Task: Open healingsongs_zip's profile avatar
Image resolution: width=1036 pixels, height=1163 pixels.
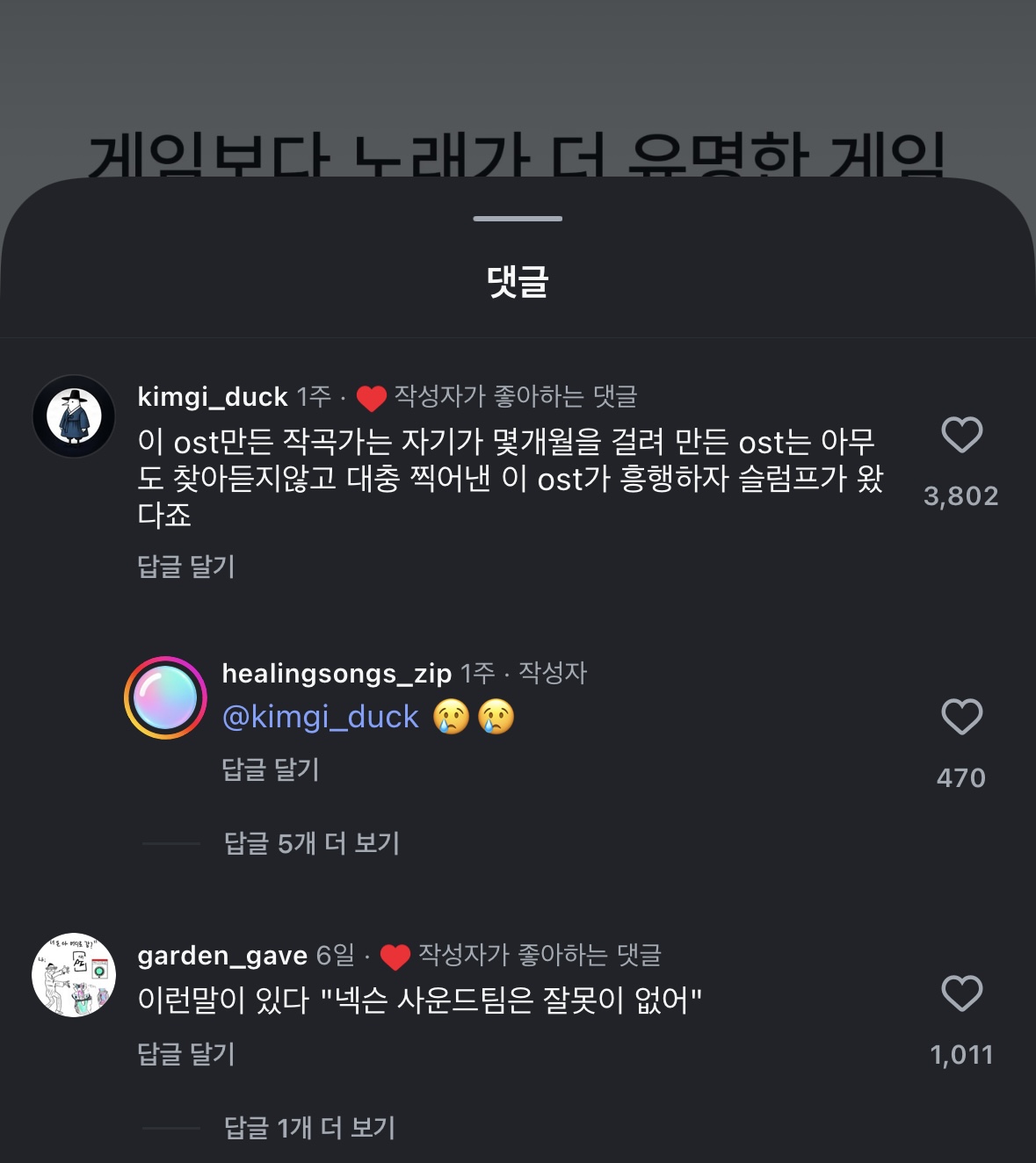Action: point(165,697)
